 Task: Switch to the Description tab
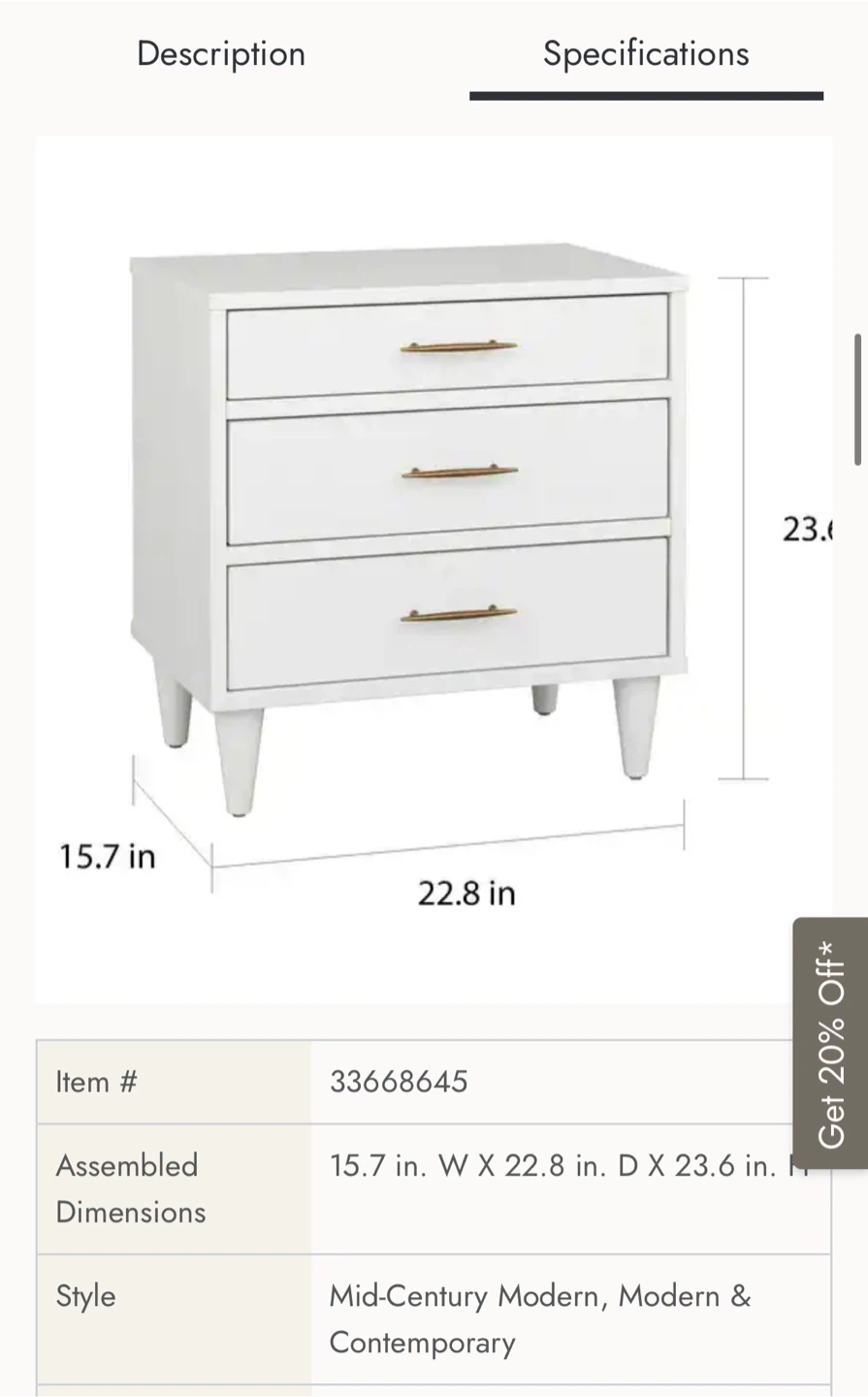tap(220, 54)
